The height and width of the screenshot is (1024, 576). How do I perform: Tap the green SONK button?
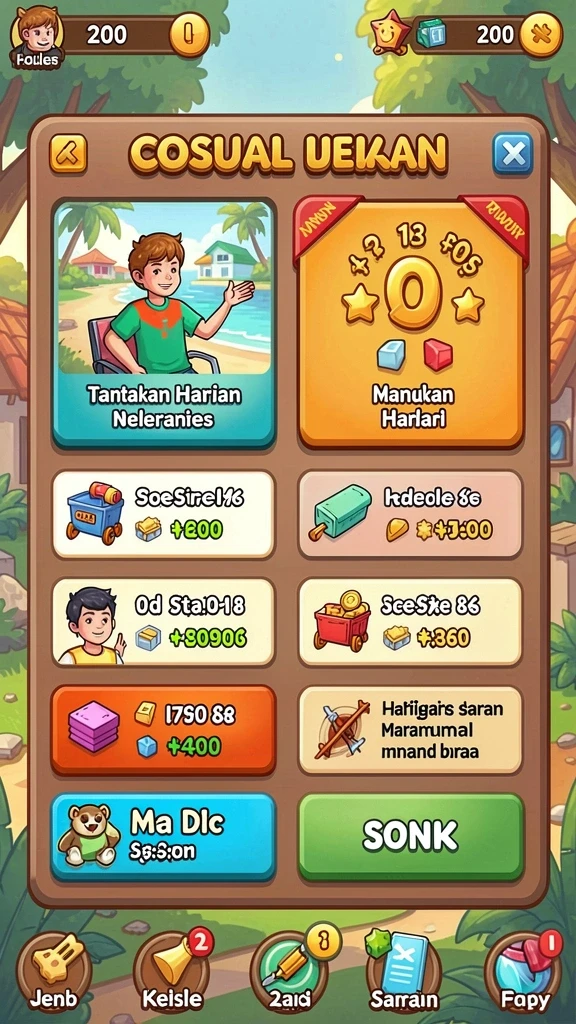(411, 837)
